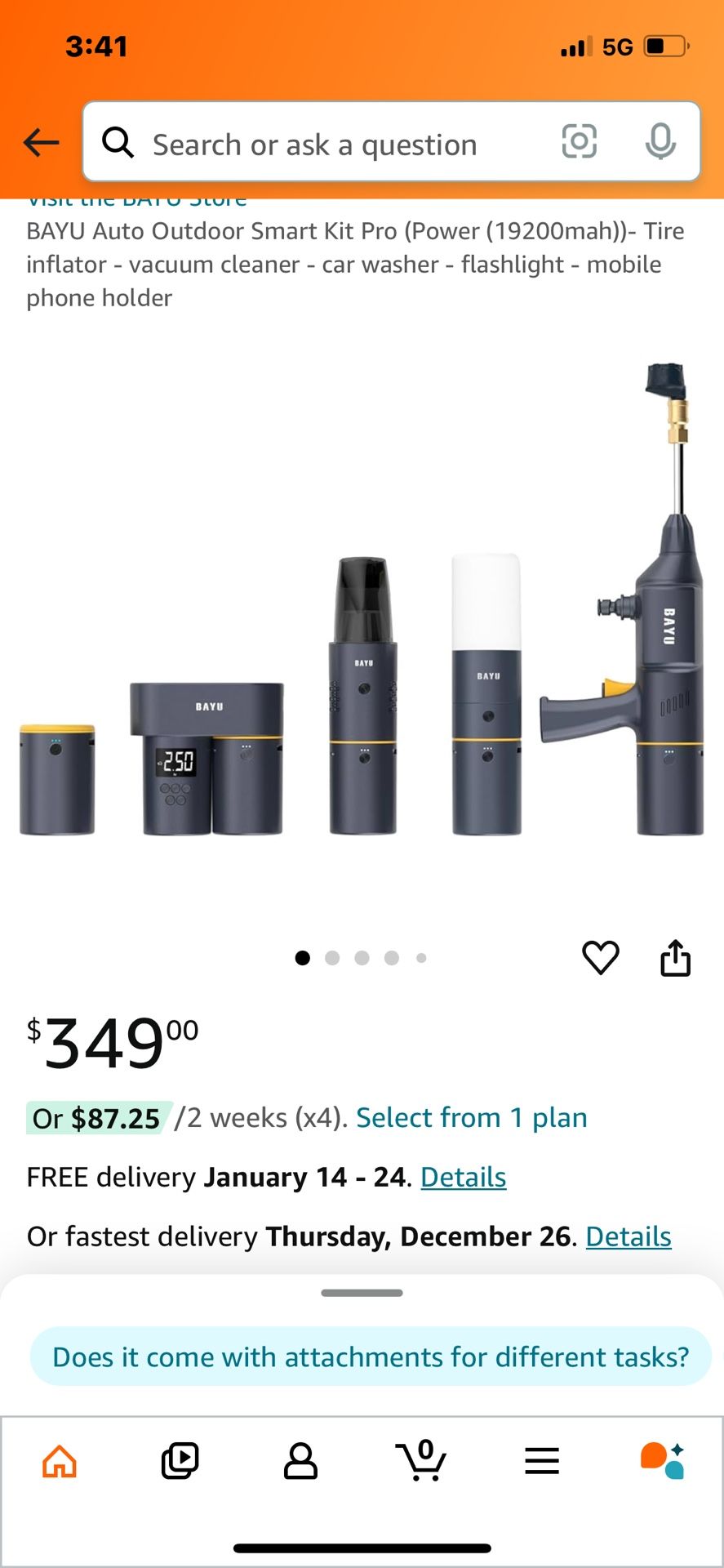Expand the suggestion sheet handle
The width and height of the screenshot is (724, 1568).
pos(362,1293)
